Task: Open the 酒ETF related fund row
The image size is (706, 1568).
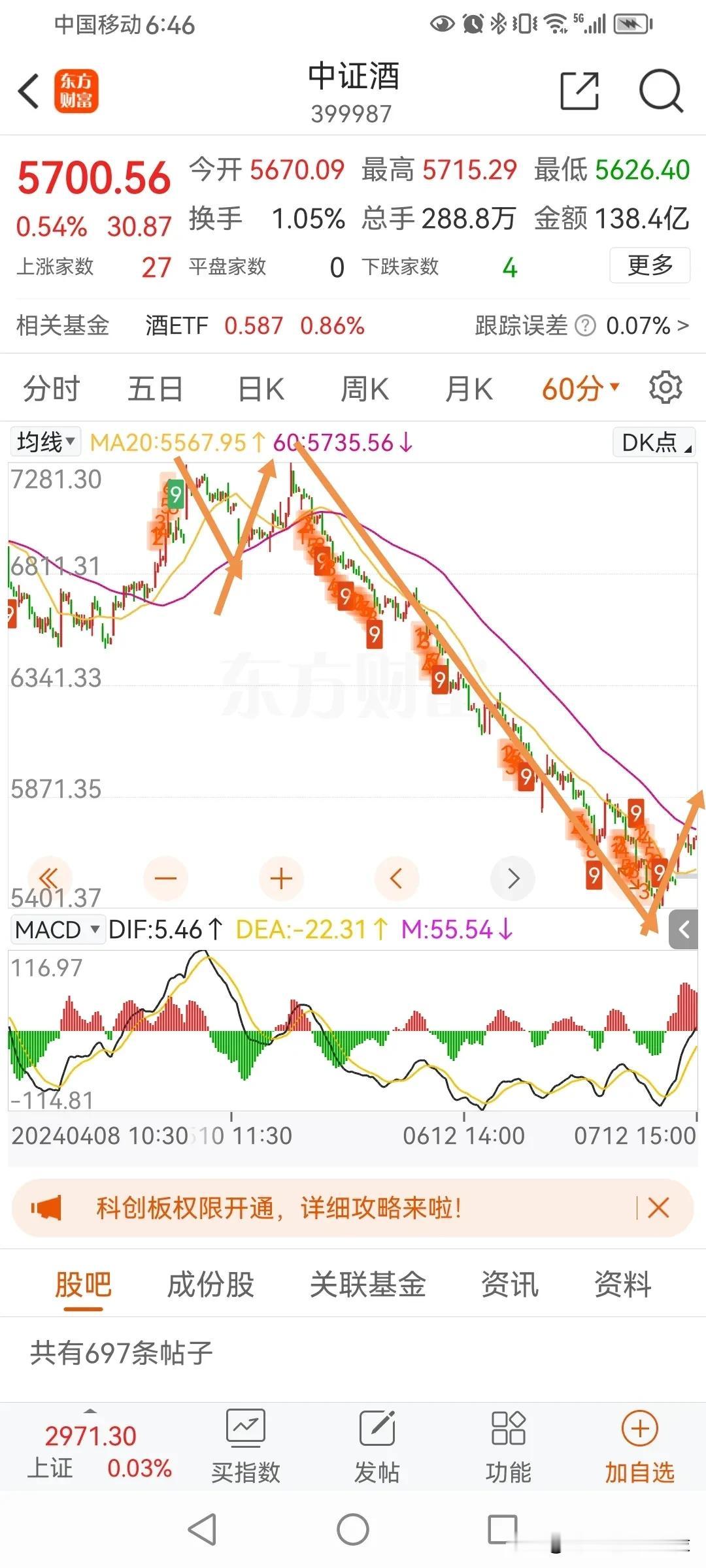Action: (353, 325)
